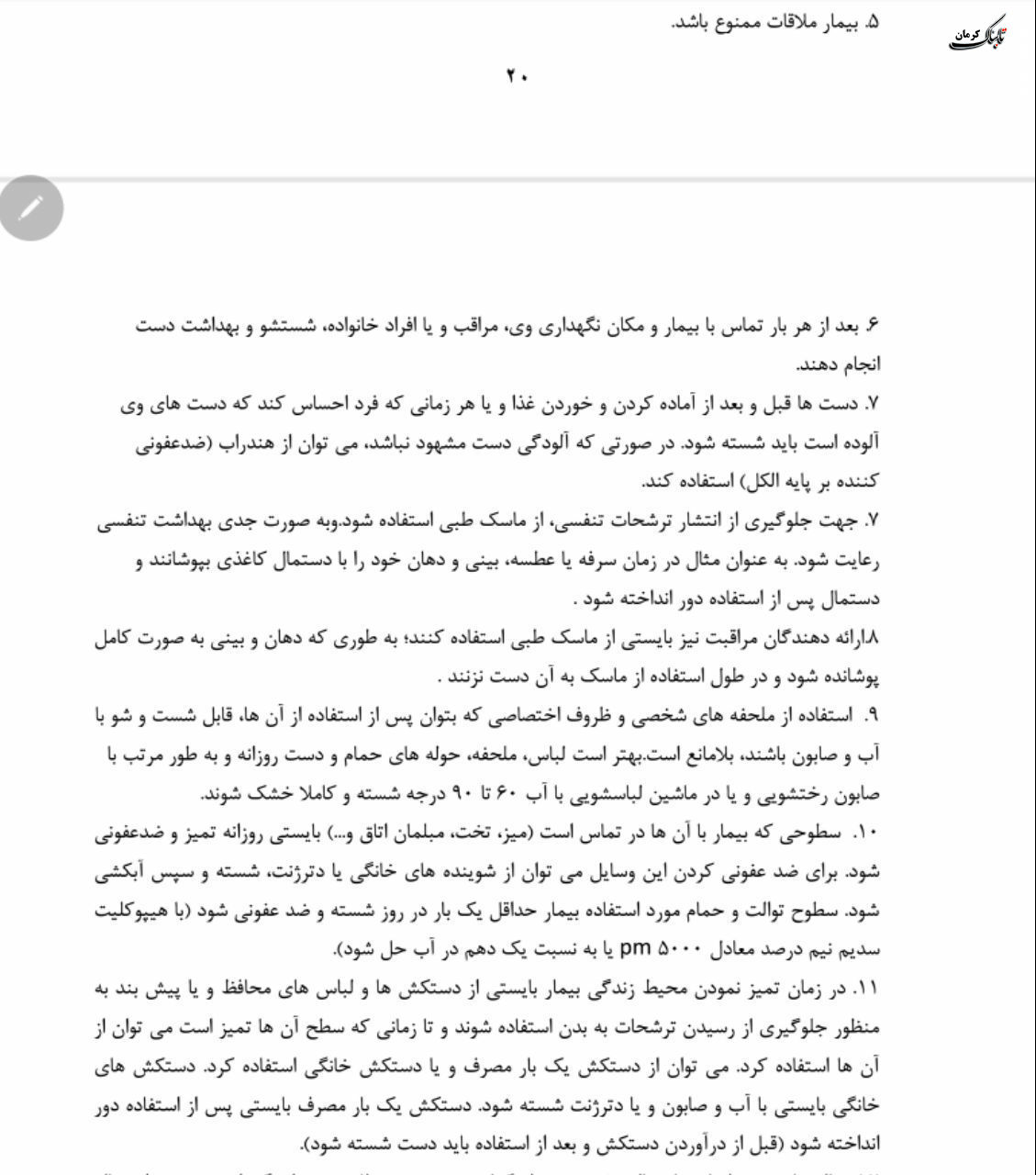Open the Tabnak Kerman logo
Image resolution: width=1036 pixels, height=1175 pixels.
pos(976,31)
